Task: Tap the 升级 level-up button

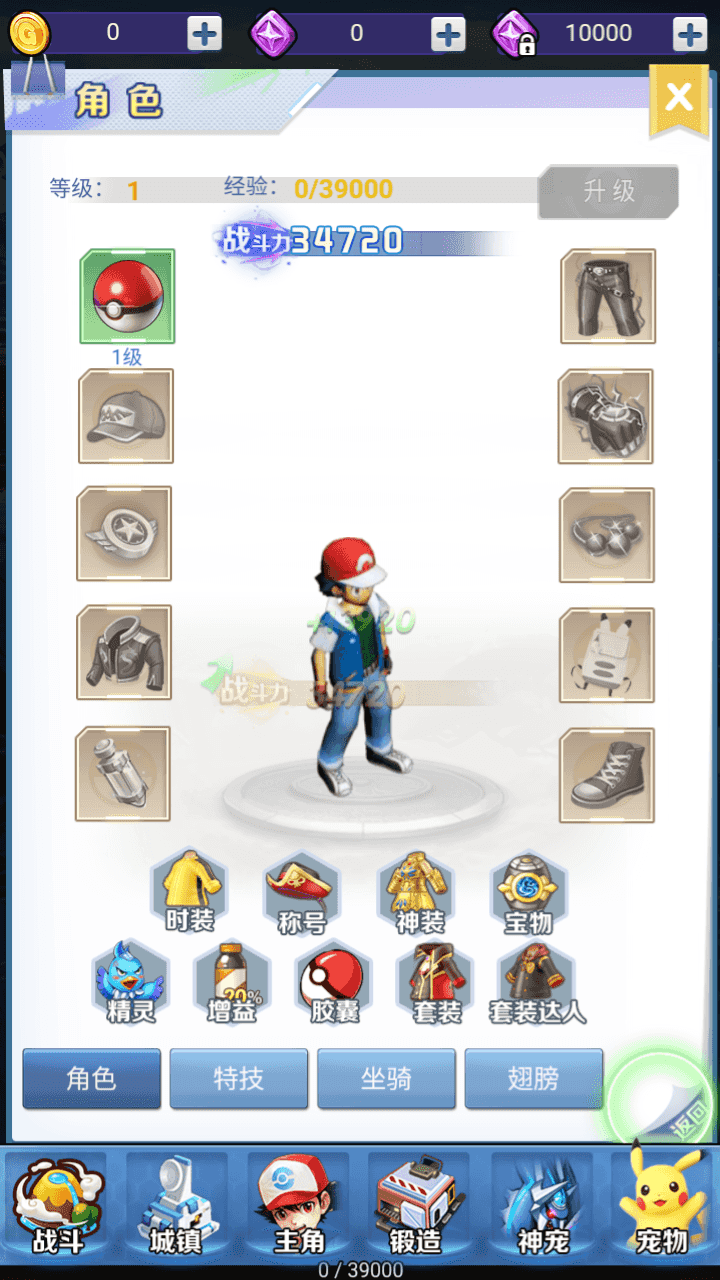Action: [x=609, y=191]
